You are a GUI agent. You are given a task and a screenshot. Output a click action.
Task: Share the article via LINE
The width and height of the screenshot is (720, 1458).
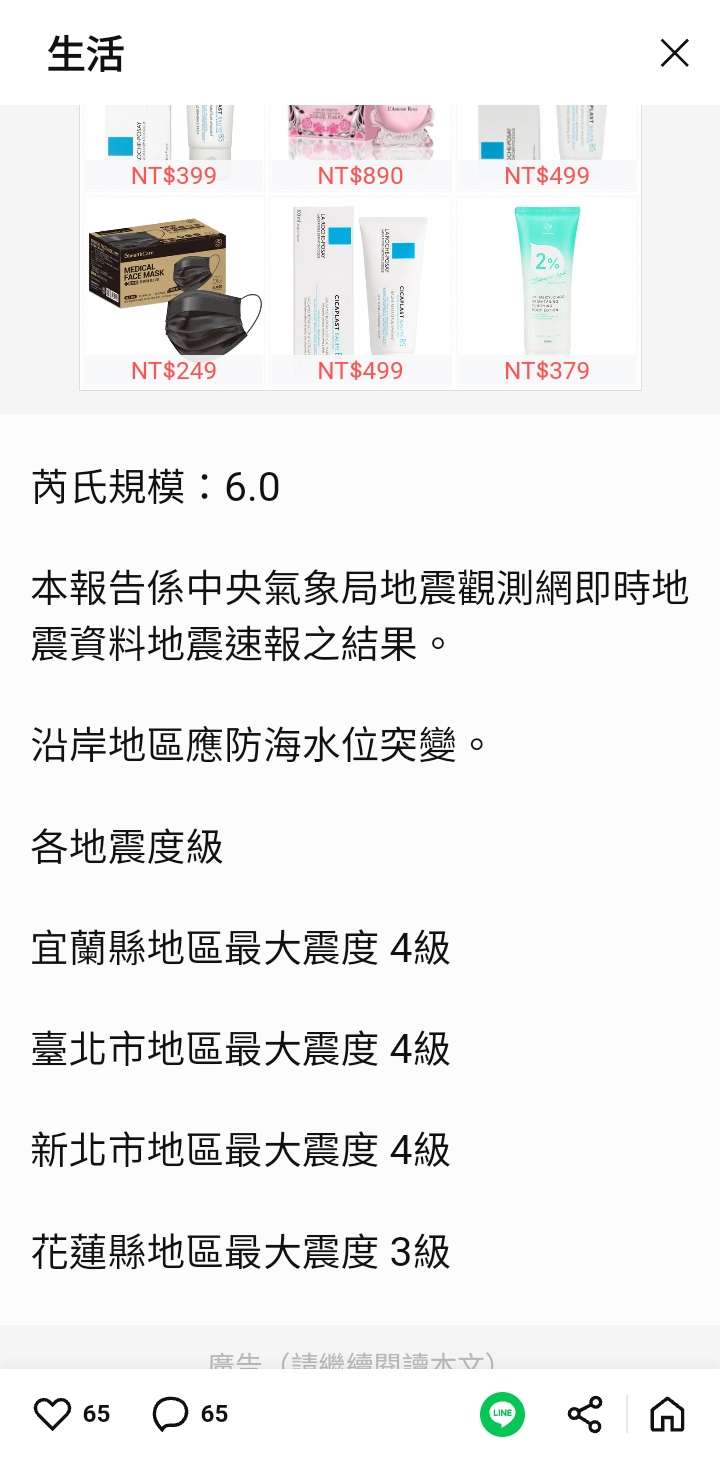502,1413
